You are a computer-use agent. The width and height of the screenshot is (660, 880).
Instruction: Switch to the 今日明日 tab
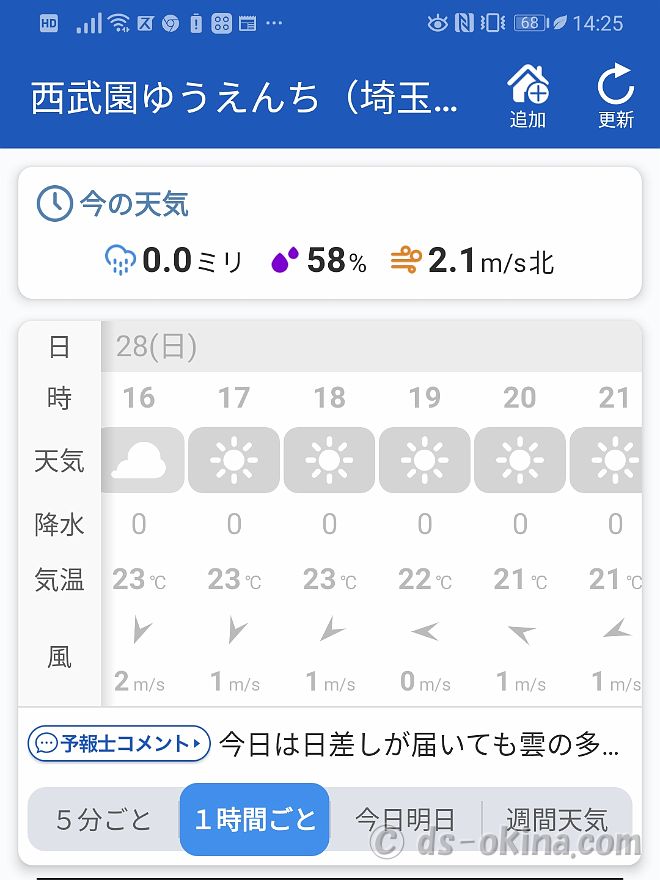405,820
